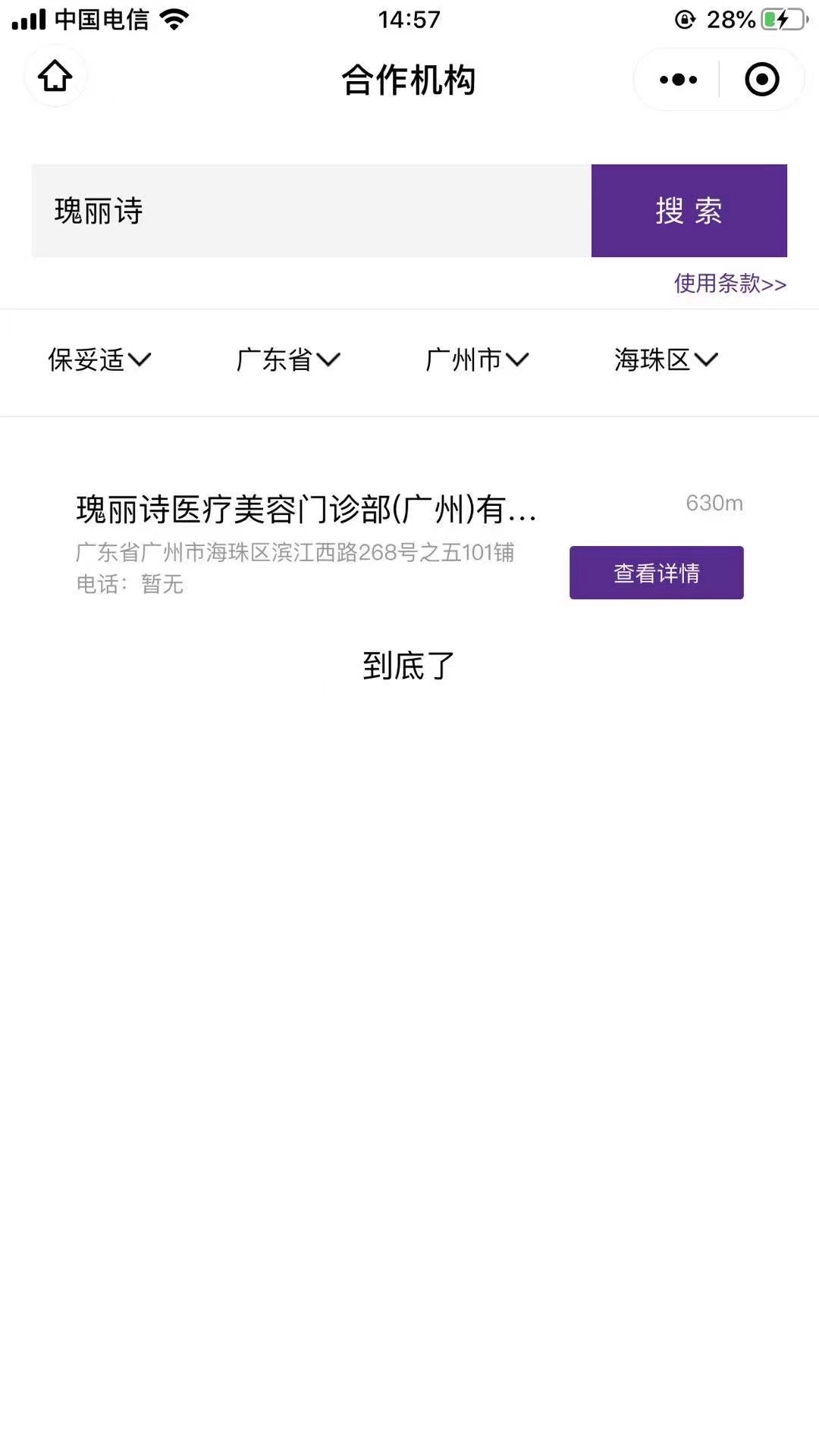Tap the clinic address line text

(x=296, y=554)
